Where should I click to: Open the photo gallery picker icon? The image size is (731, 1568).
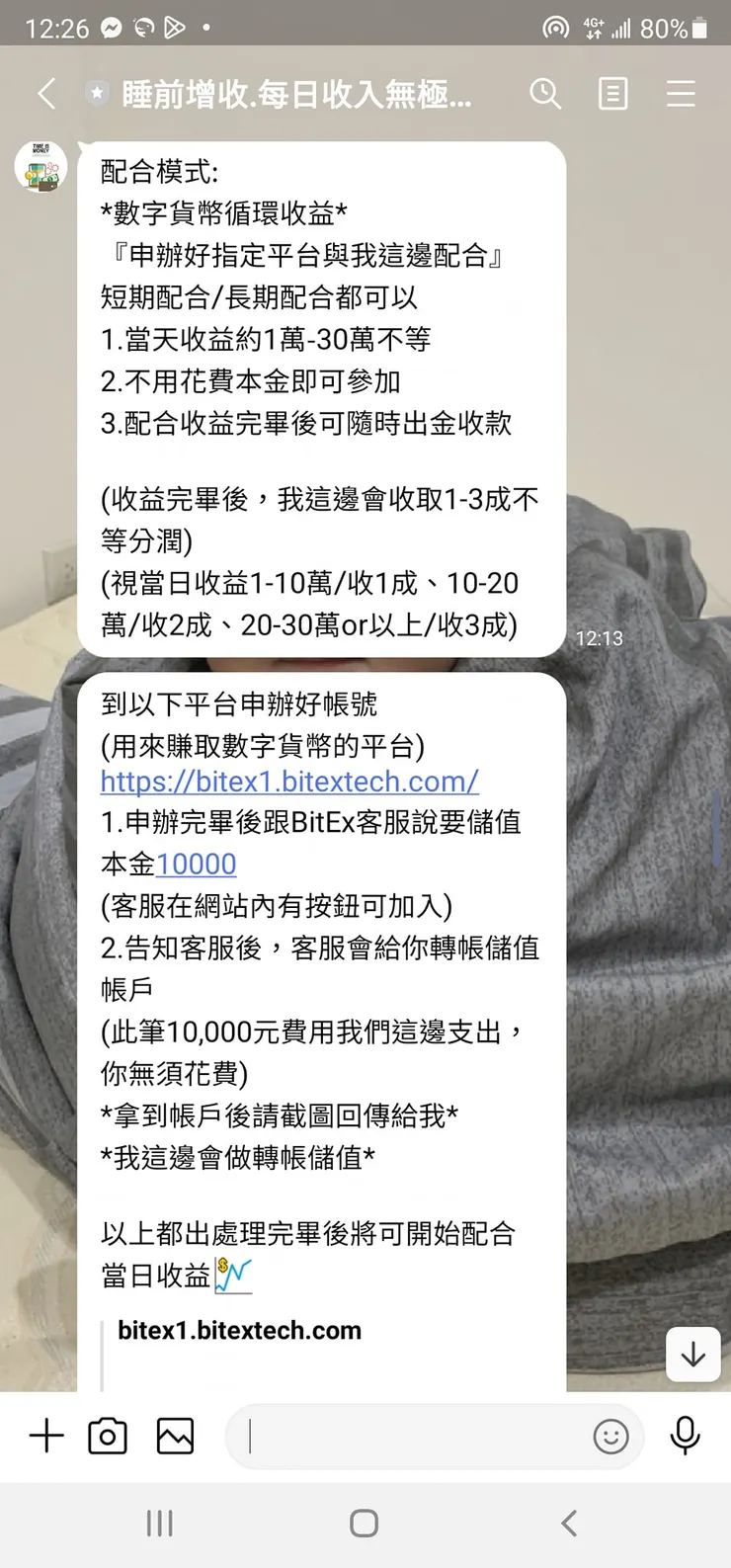click(x=174, y=1436)
